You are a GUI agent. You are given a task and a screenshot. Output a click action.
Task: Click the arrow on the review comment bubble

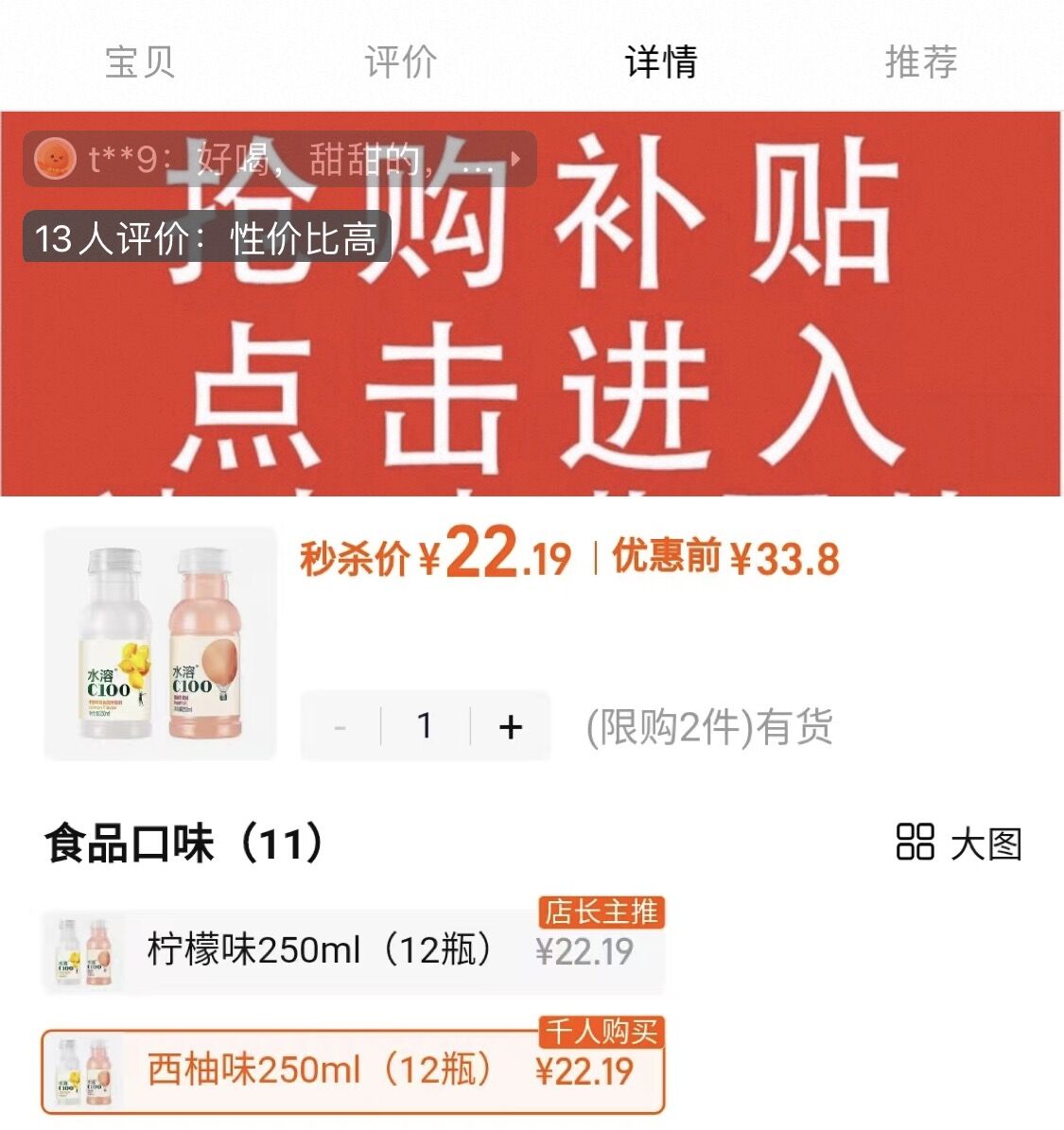[513, 158]
